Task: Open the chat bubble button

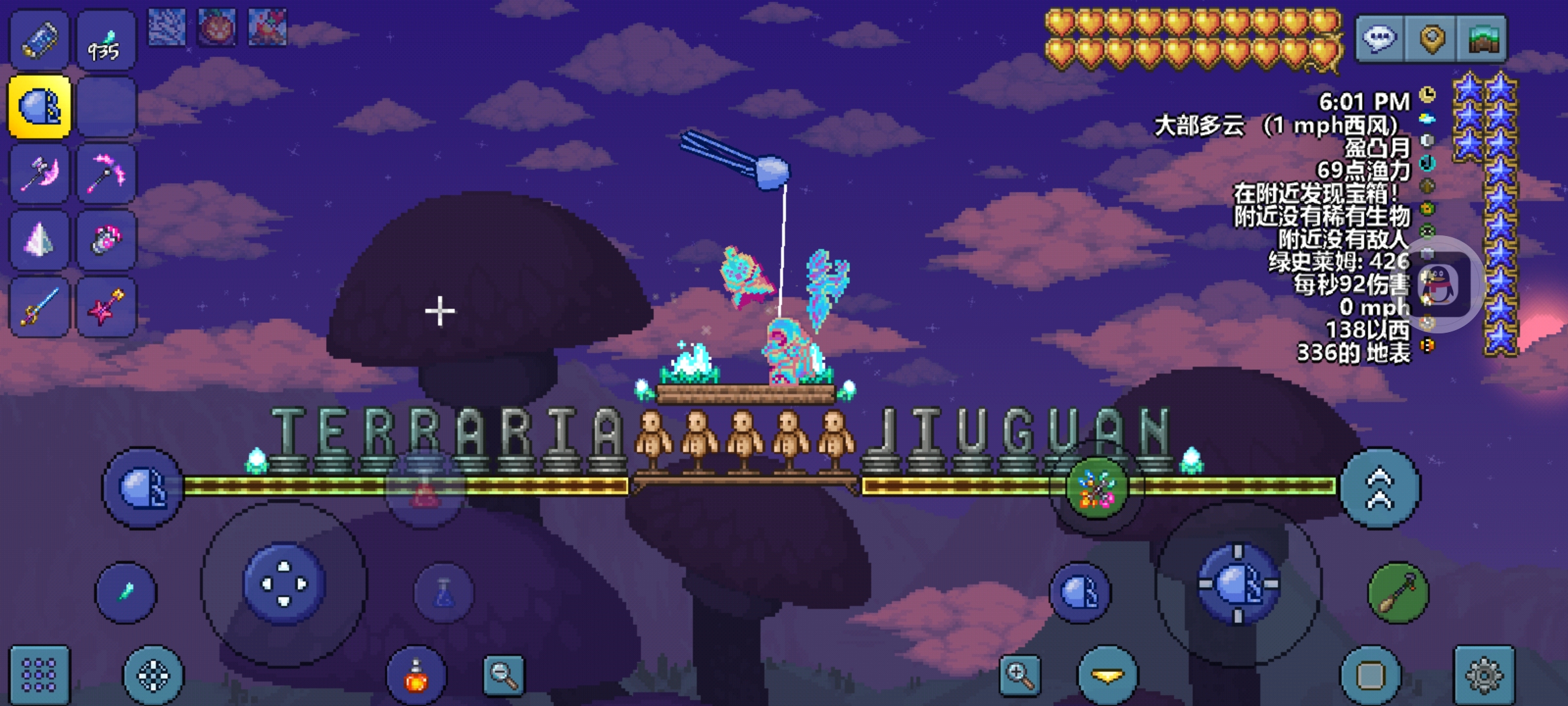Action: 1379,39
